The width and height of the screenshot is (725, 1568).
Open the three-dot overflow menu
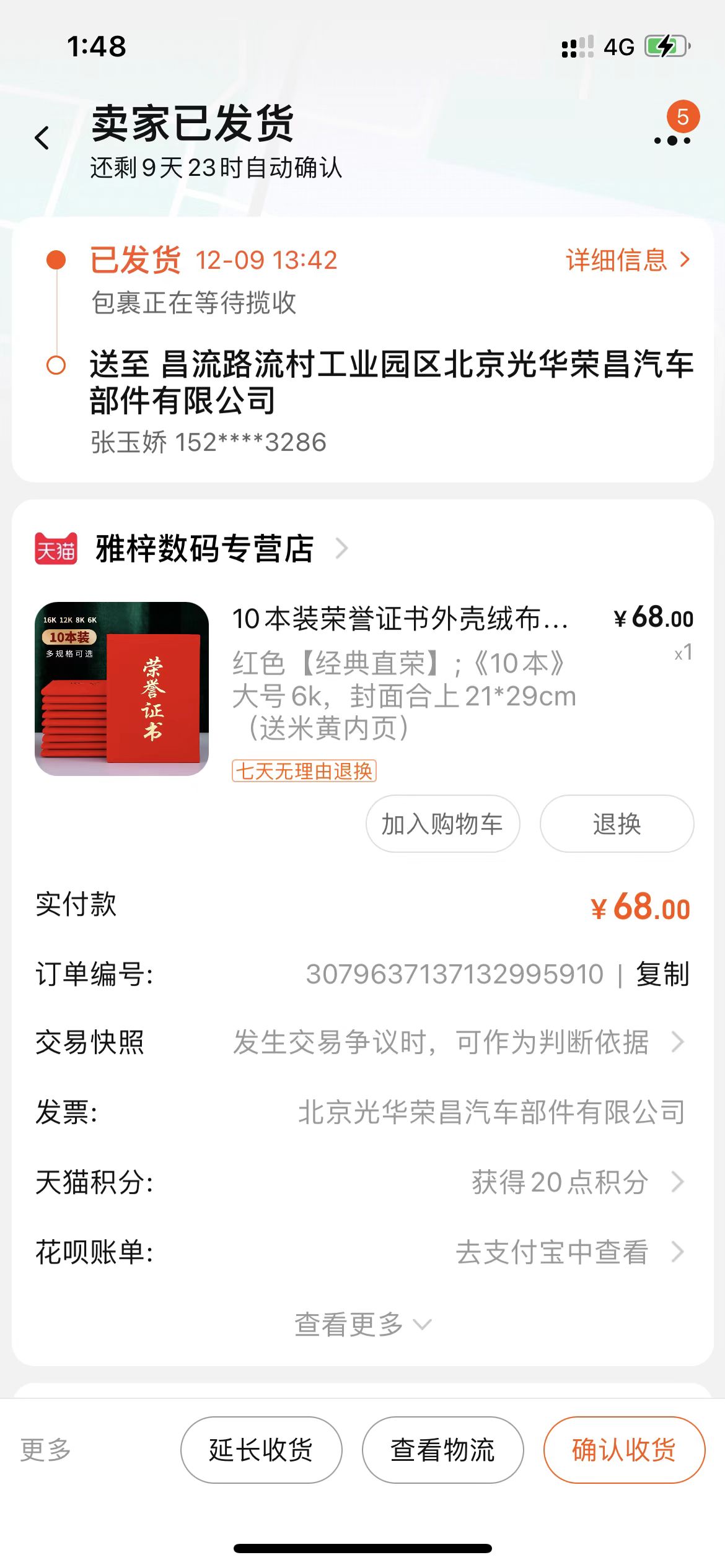point(672,140)
